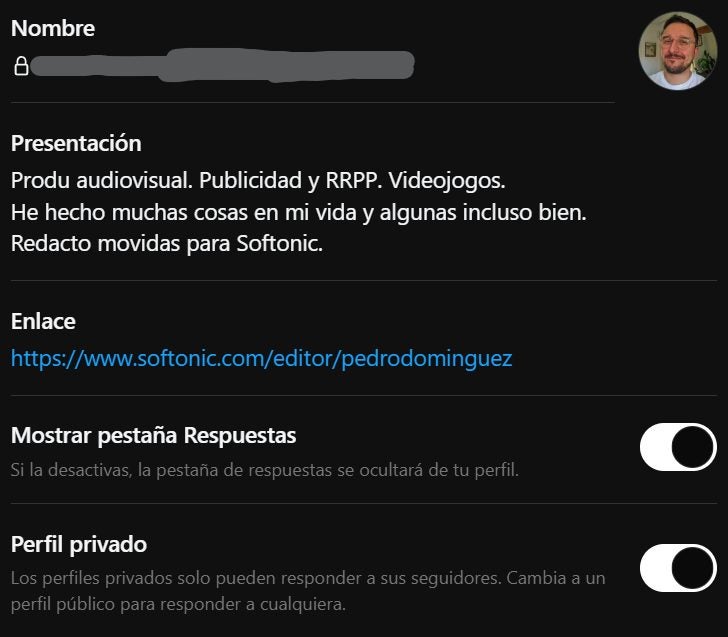This screenshot has height=637, width=728.
Task: Edit the Nombre field
Action: [x=222, y=66]
